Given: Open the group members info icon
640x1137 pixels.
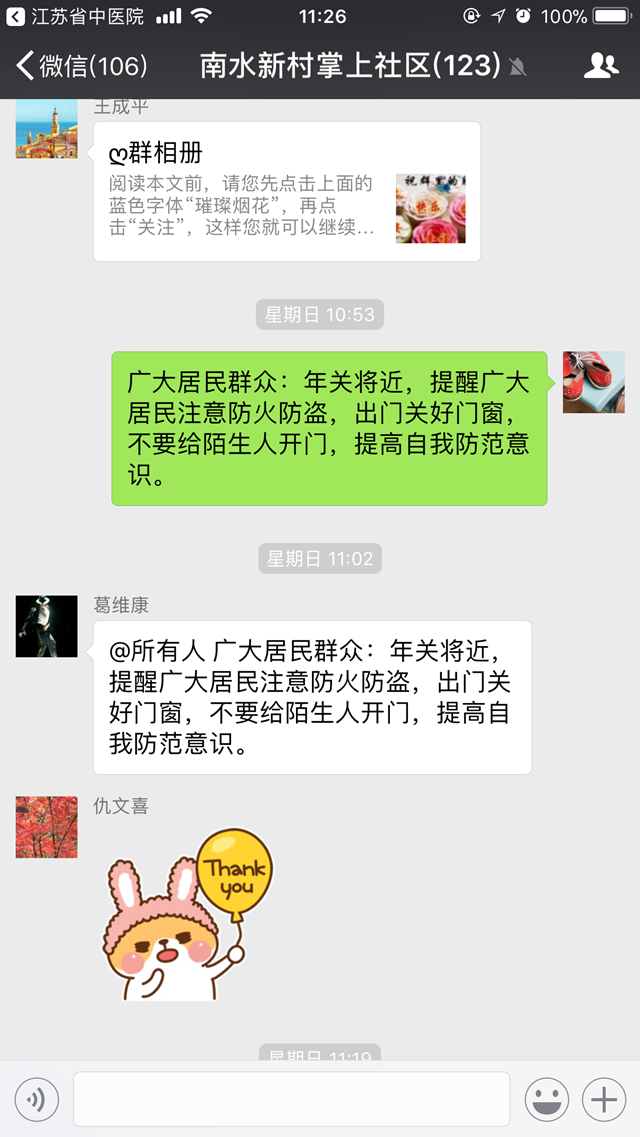Looking at the screenshot, I should (x=601, y=66).
